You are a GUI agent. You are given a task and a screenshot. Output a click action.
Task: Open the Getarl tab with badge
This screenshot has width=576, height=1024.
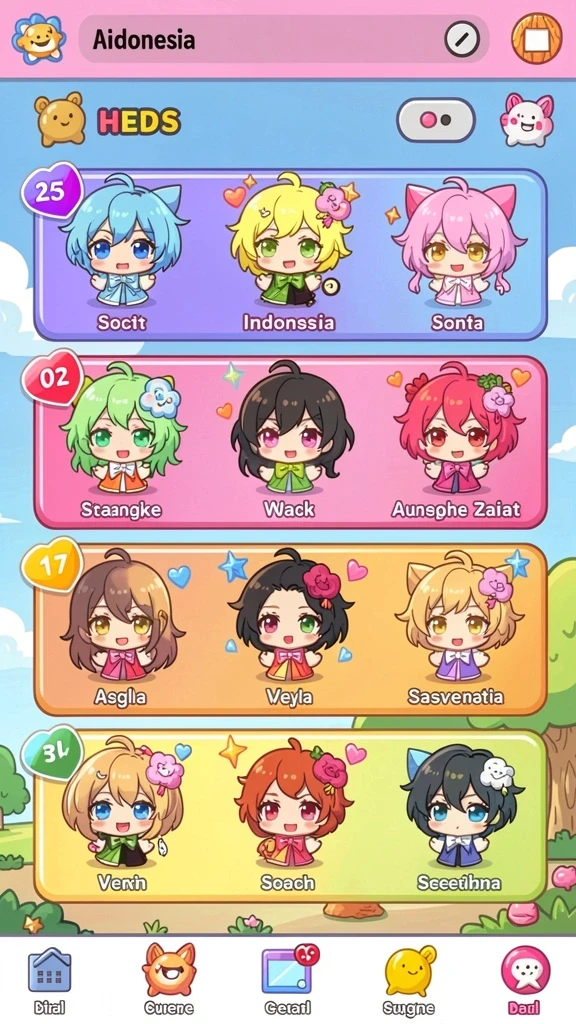pyautogui.click(x=288, y=980)
